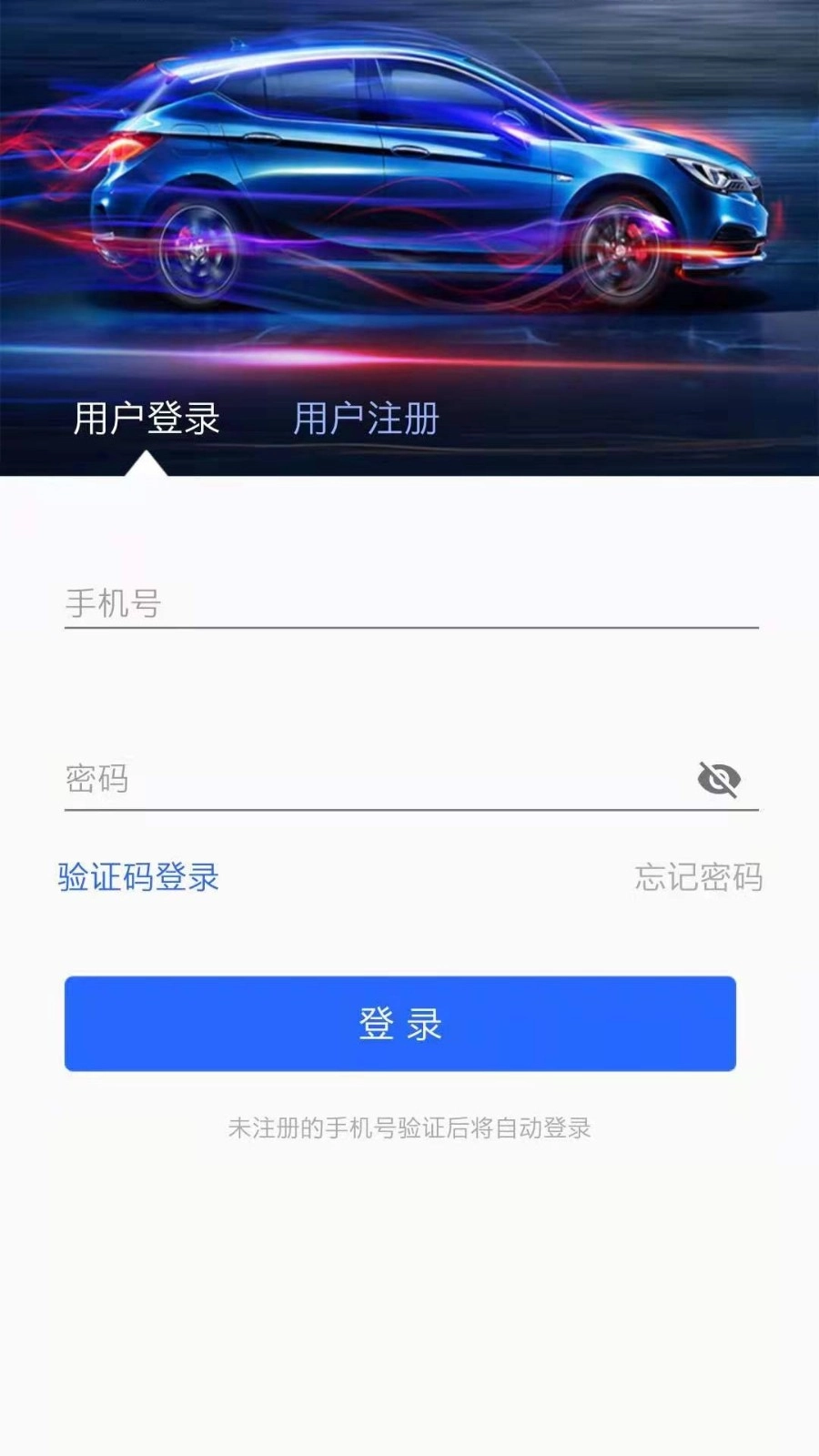Click the active login tab label 用户登录

146,419
